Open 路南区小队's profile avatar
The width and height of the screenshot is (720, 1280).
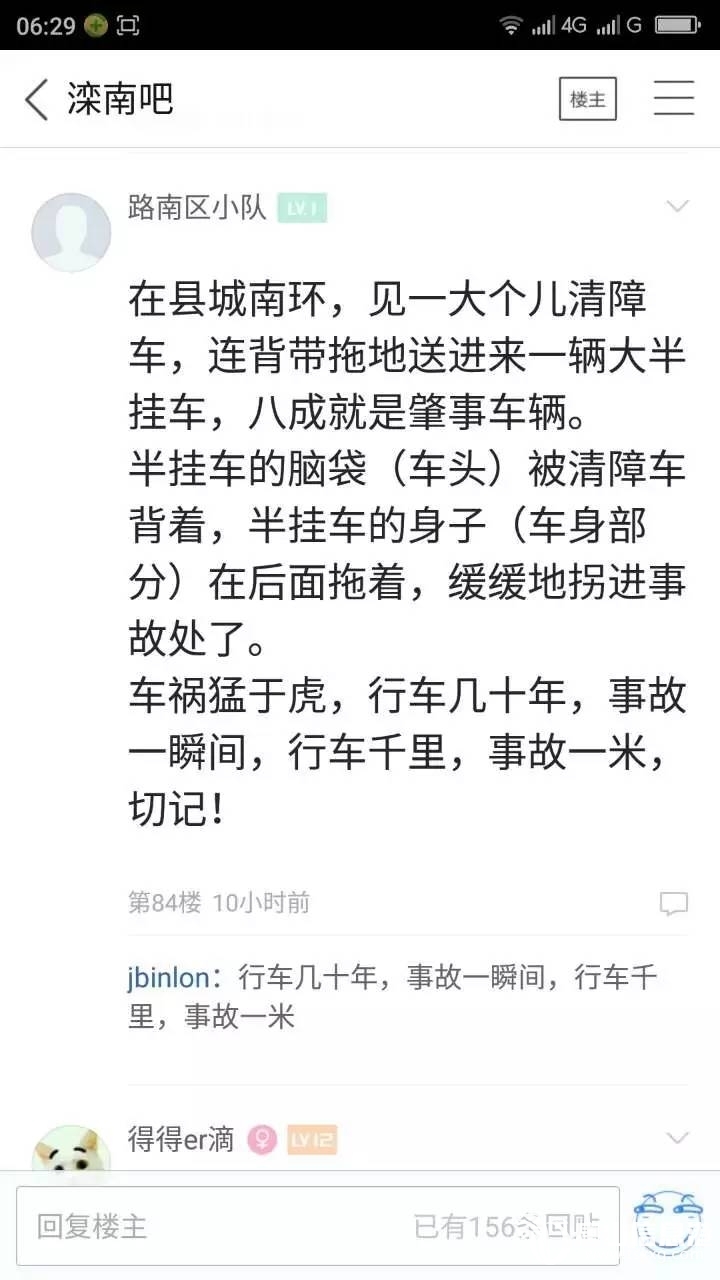click(71, 232)
